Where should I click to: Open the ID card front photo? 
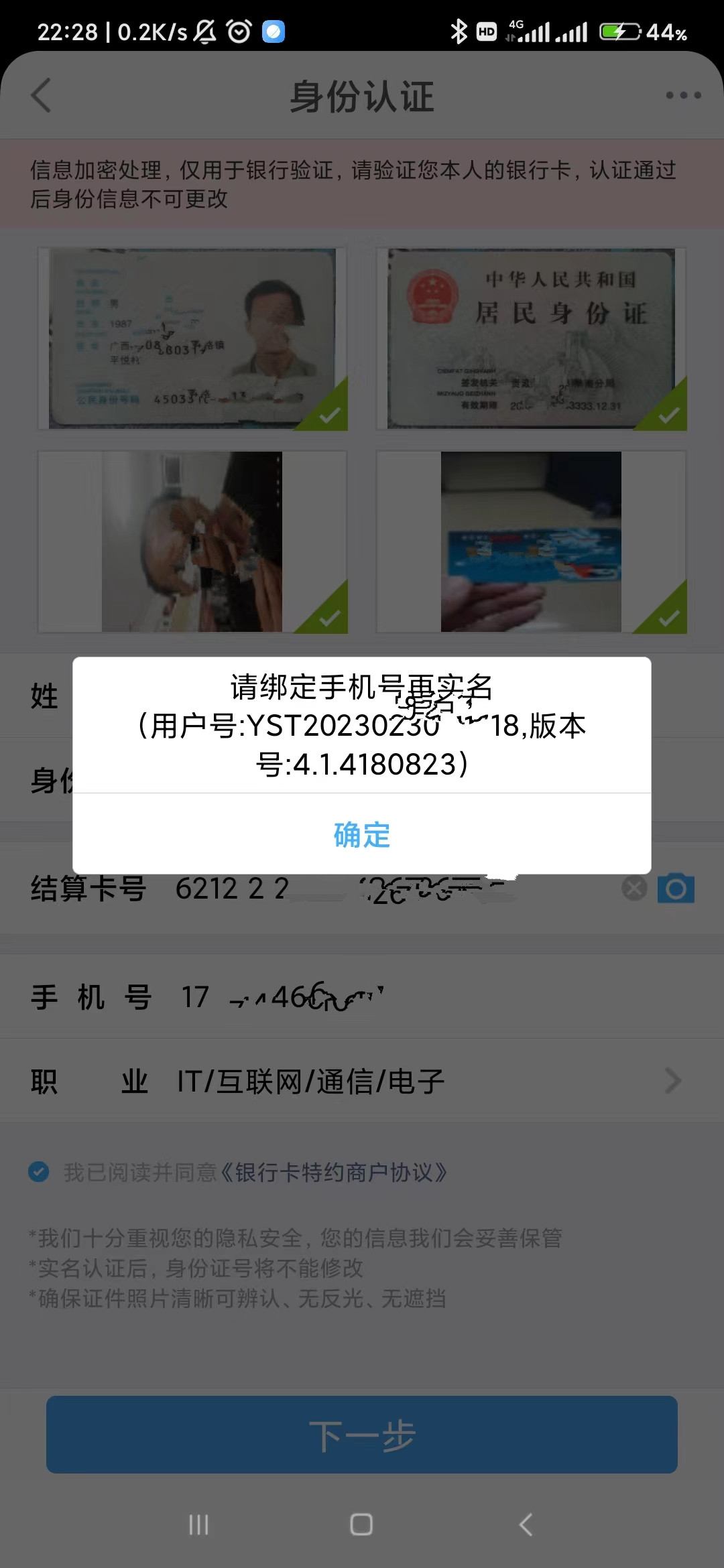pos(192,338)
